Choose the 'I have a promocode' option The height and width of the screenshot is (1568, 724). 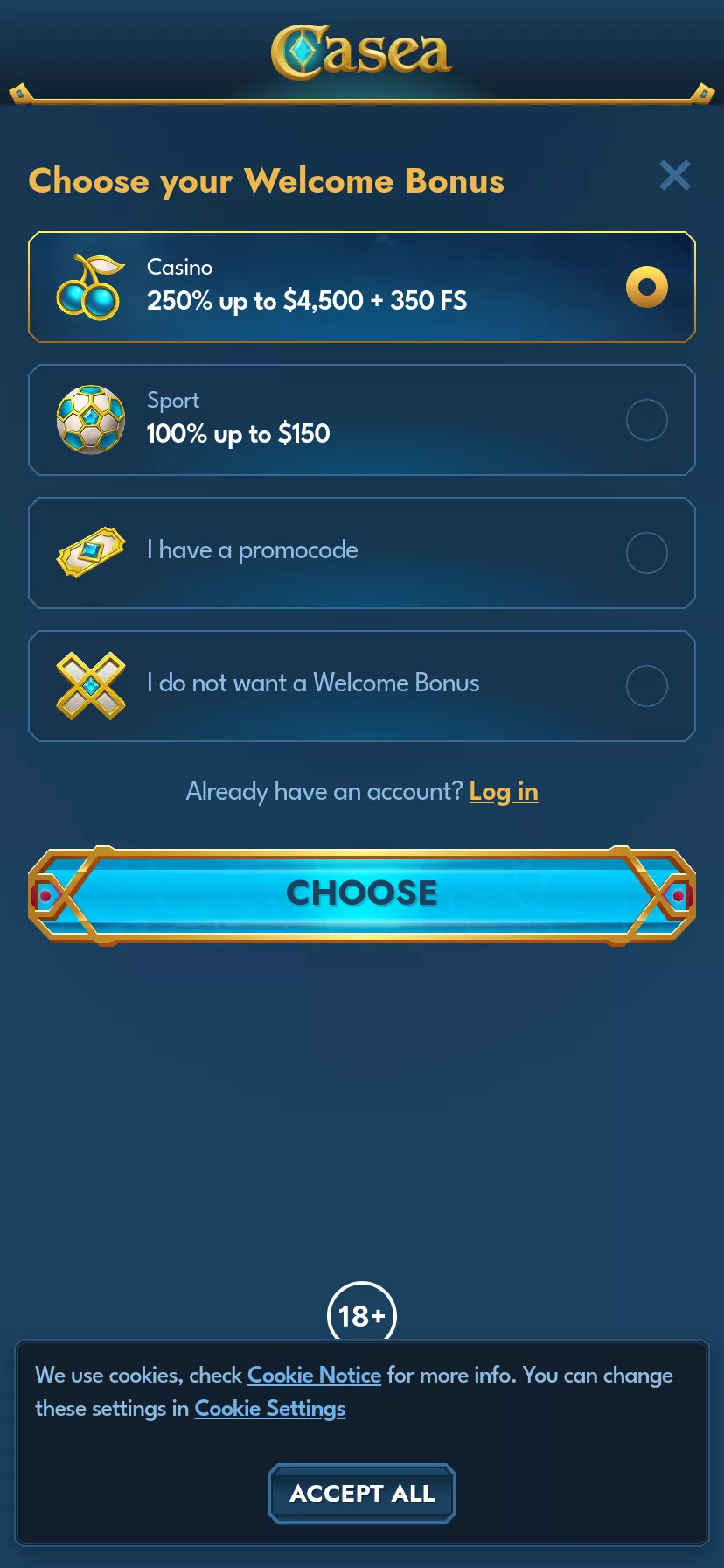(x=362, y=553)
